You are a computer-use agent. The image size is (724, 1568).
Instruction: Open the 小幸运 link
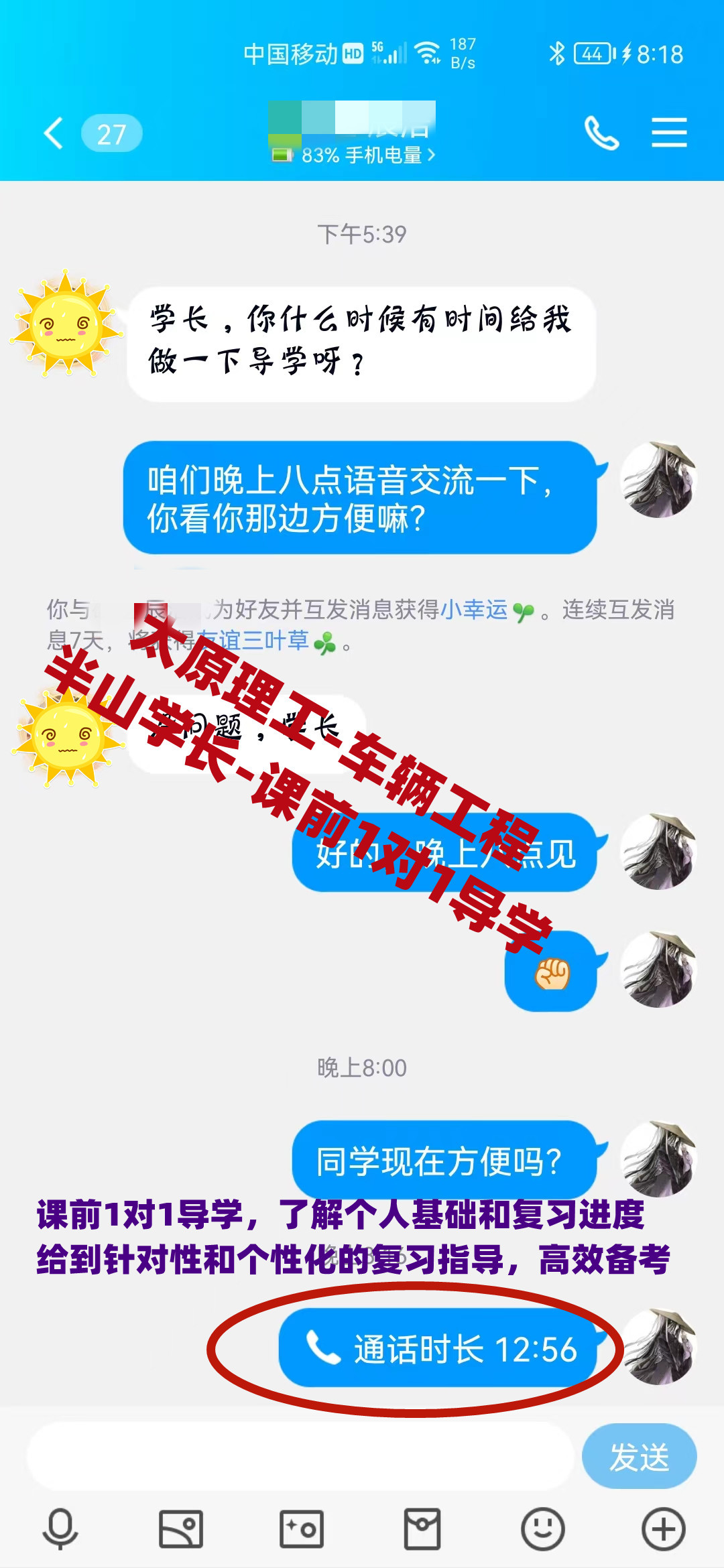(474, 609)
